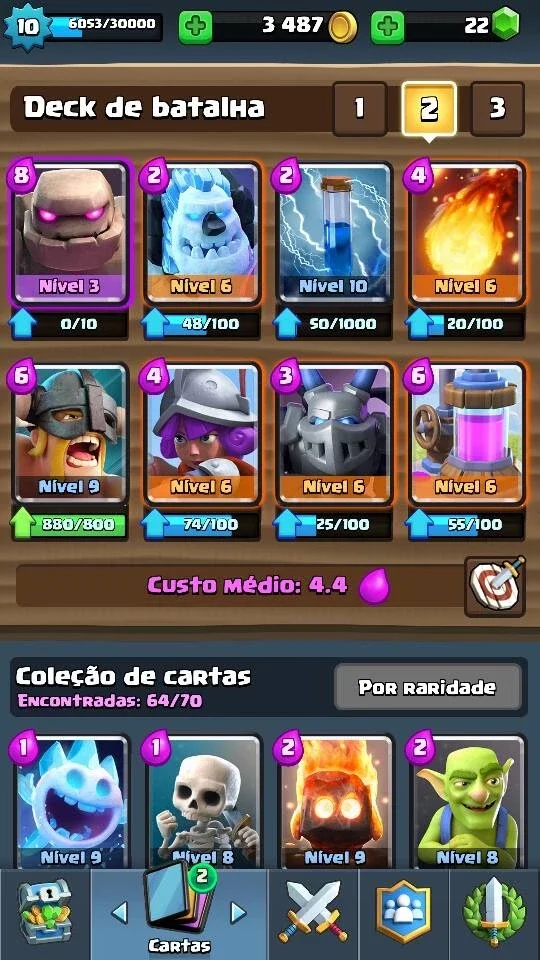The image size is (540, 960).
Task: Select the Ice Golem card in deck
Action: pos(201,233)
